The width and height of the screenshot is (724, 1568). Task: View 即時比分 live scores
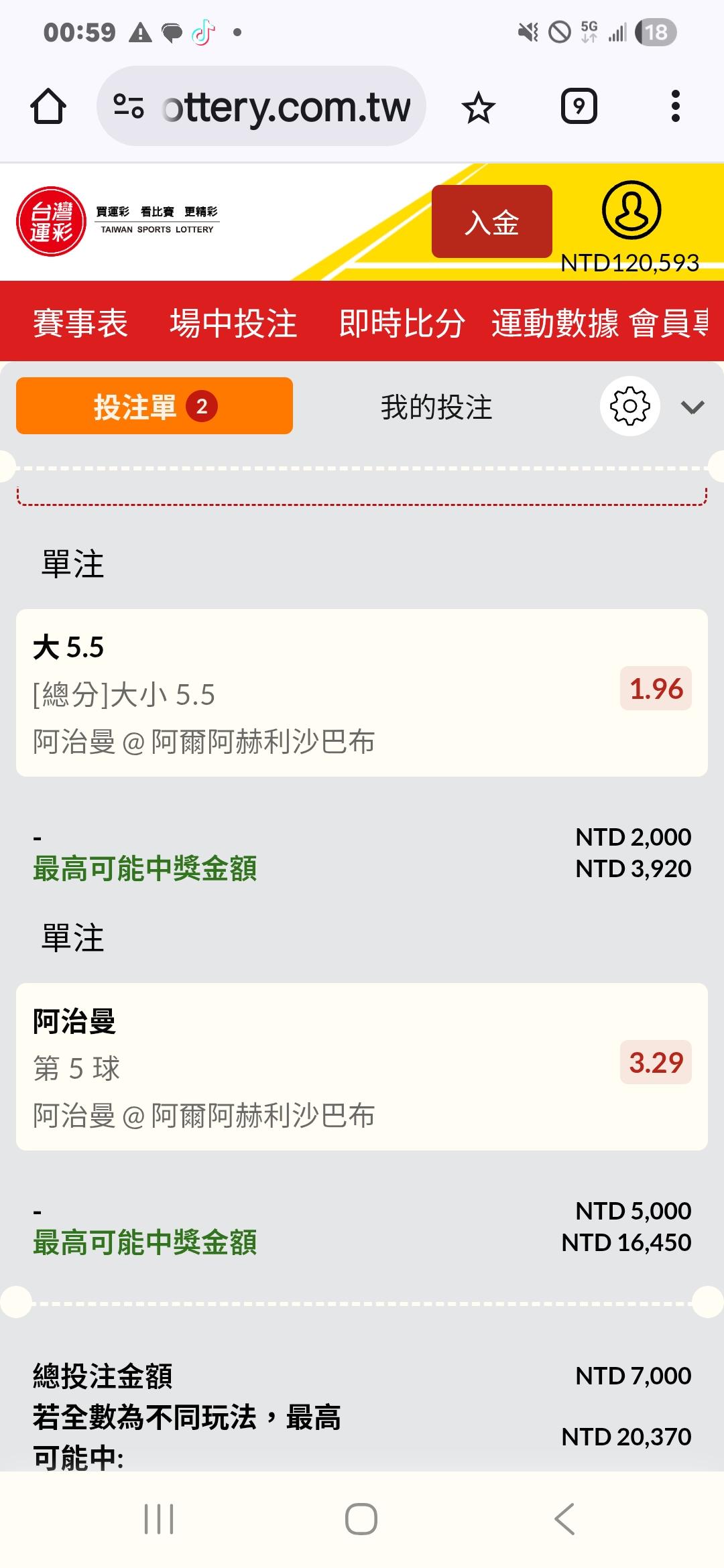click(402, 323)
